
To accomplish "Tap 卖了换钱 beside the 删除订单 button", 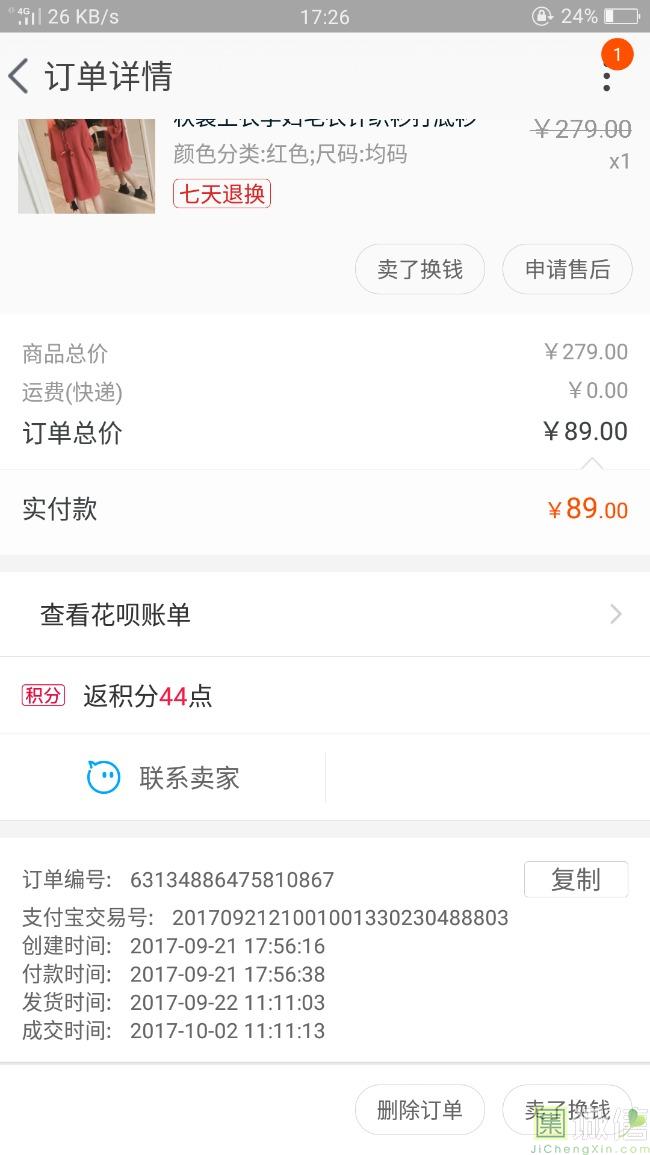I will pos(567,1109).
